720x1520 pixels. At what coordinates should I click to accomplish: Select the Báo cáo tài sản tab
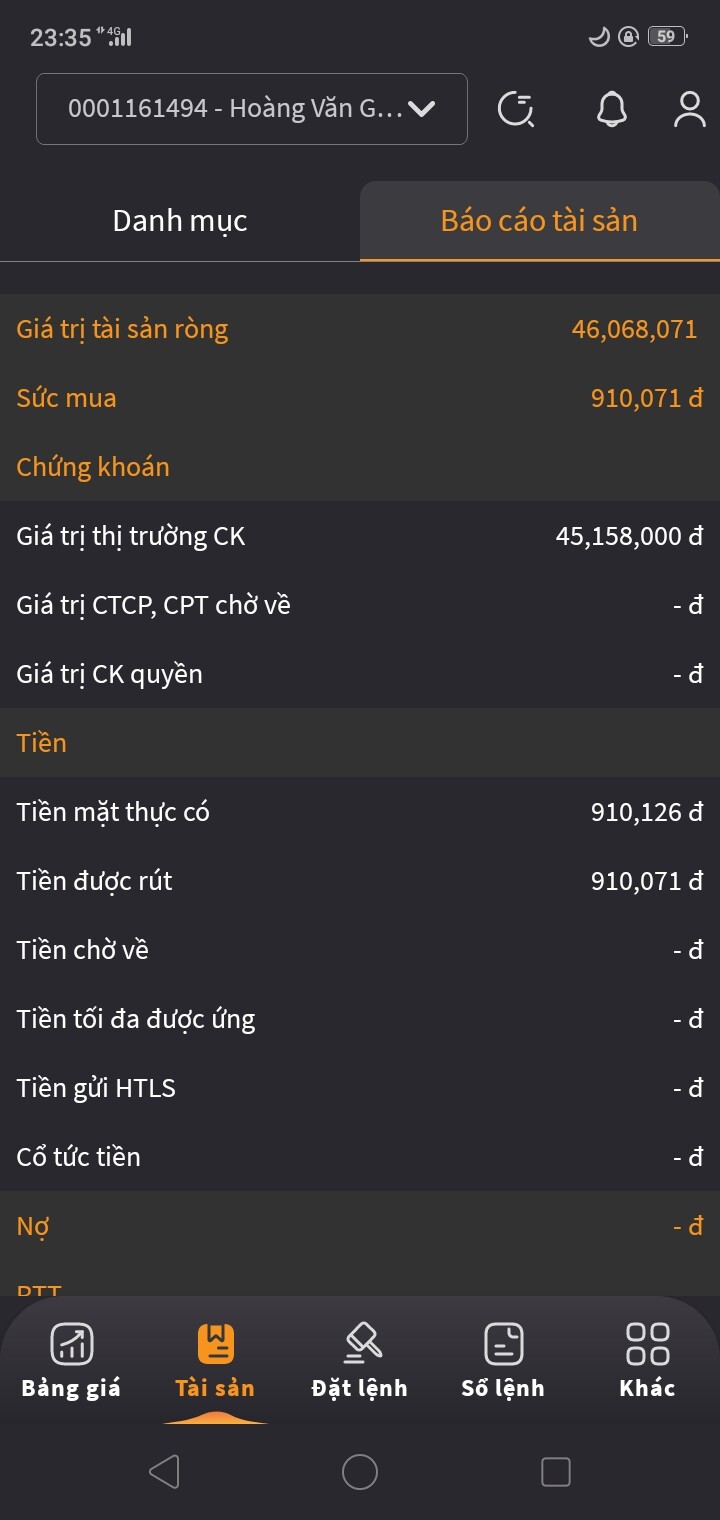[539, 221]
